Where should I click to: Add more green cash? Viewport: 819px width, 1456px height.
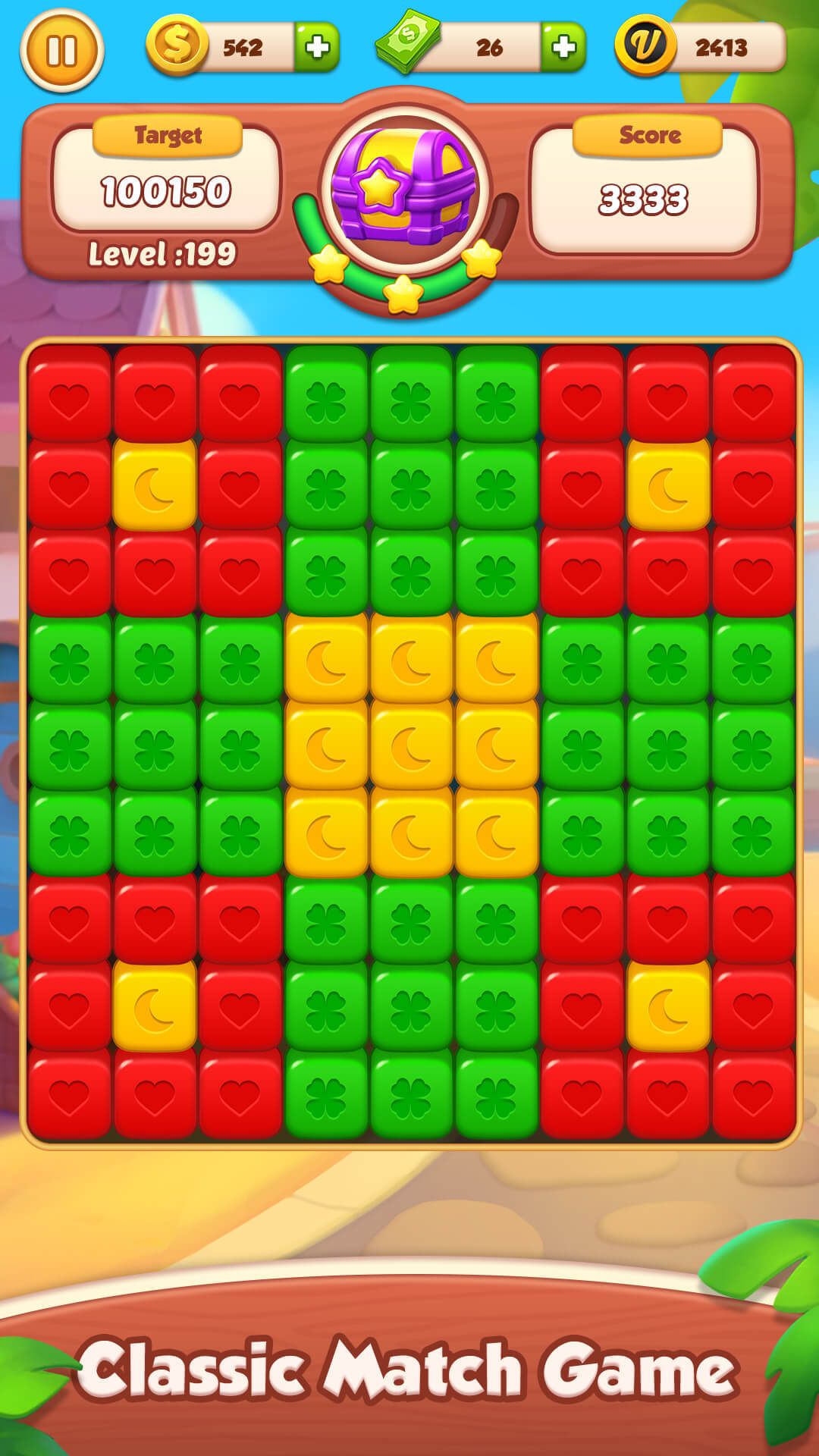pyautogui.click(x=563, y=48)
